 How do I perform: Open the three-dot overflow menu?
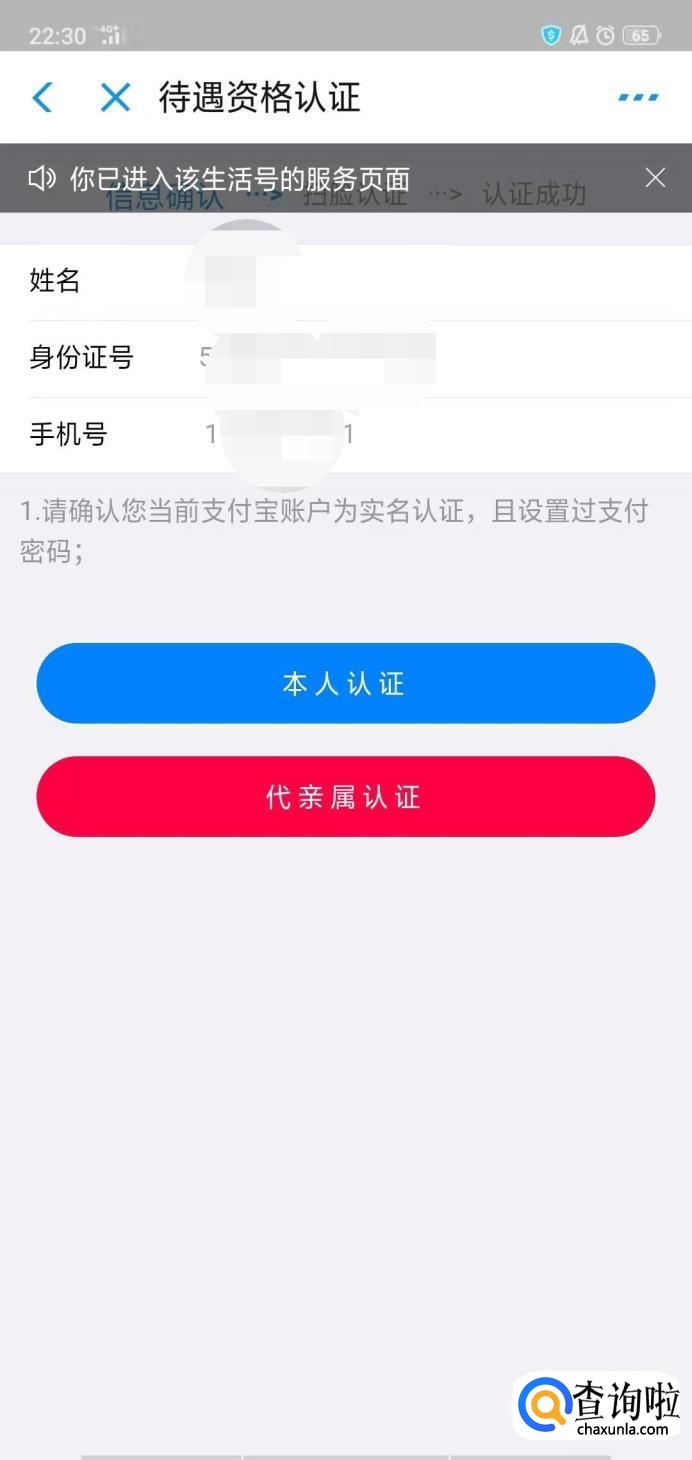coord(638,97)
